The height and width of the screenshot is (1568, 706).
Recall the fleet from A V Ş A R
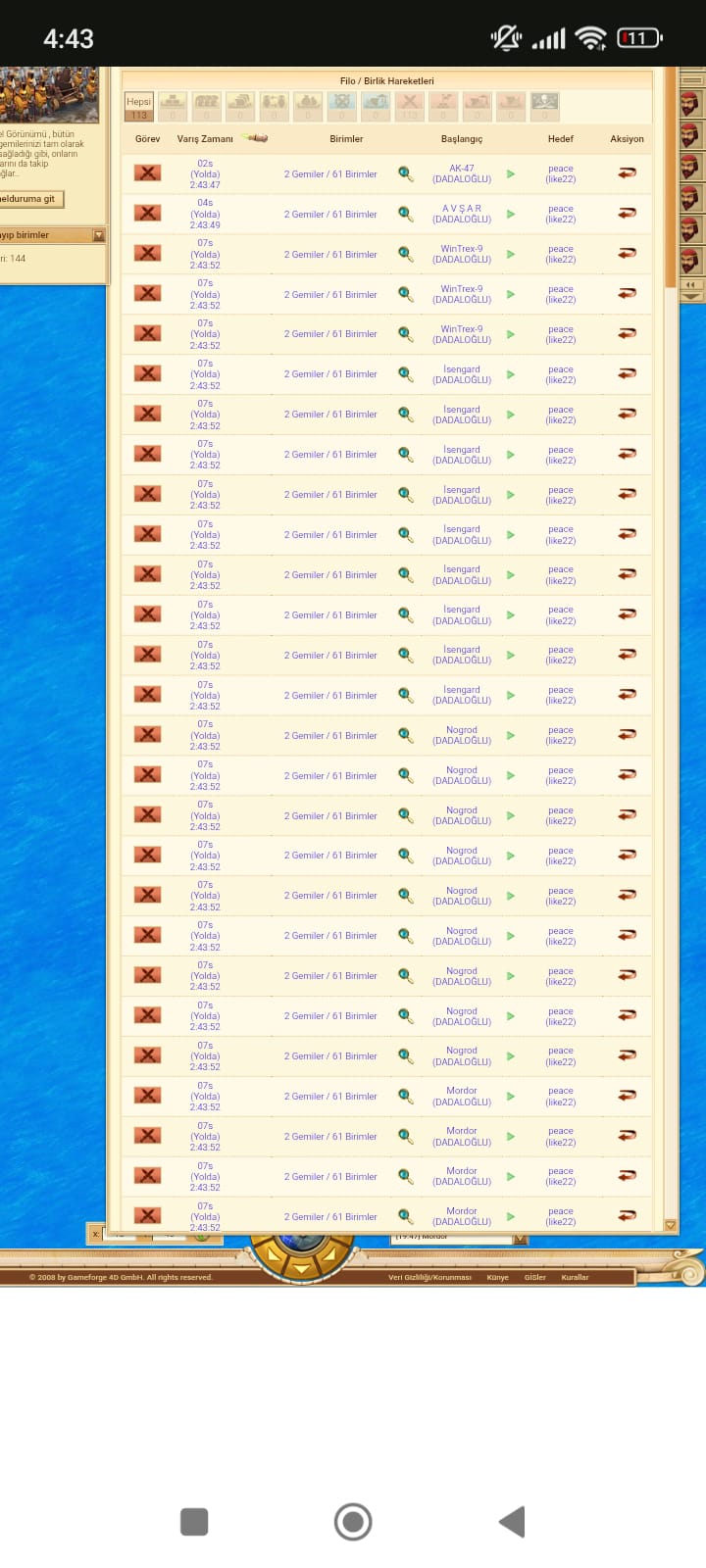pos(627,213)
